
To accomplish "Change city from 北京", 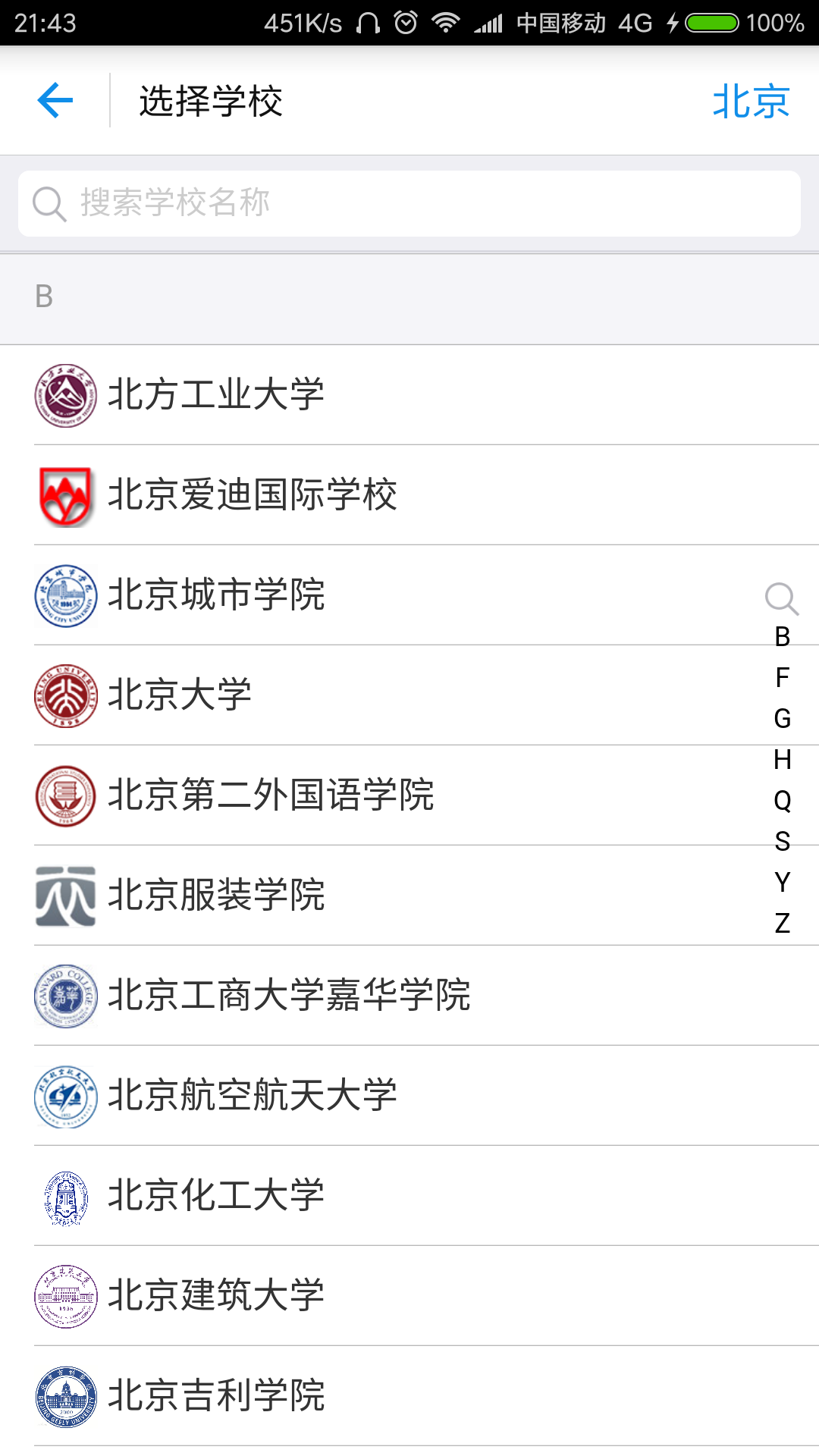I will coord(751,101).
